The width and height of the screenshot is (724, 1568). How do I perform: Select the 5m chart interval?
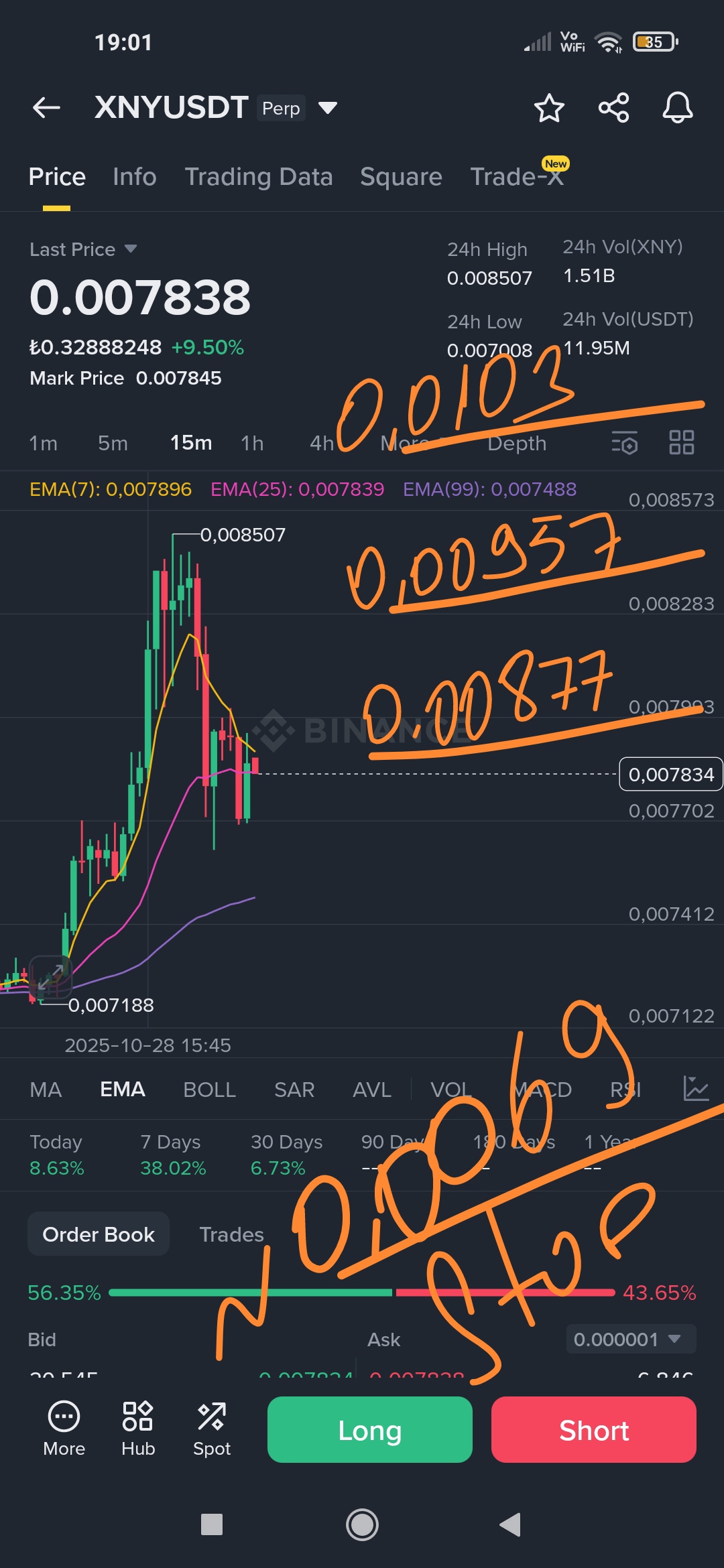pos(113,443)
